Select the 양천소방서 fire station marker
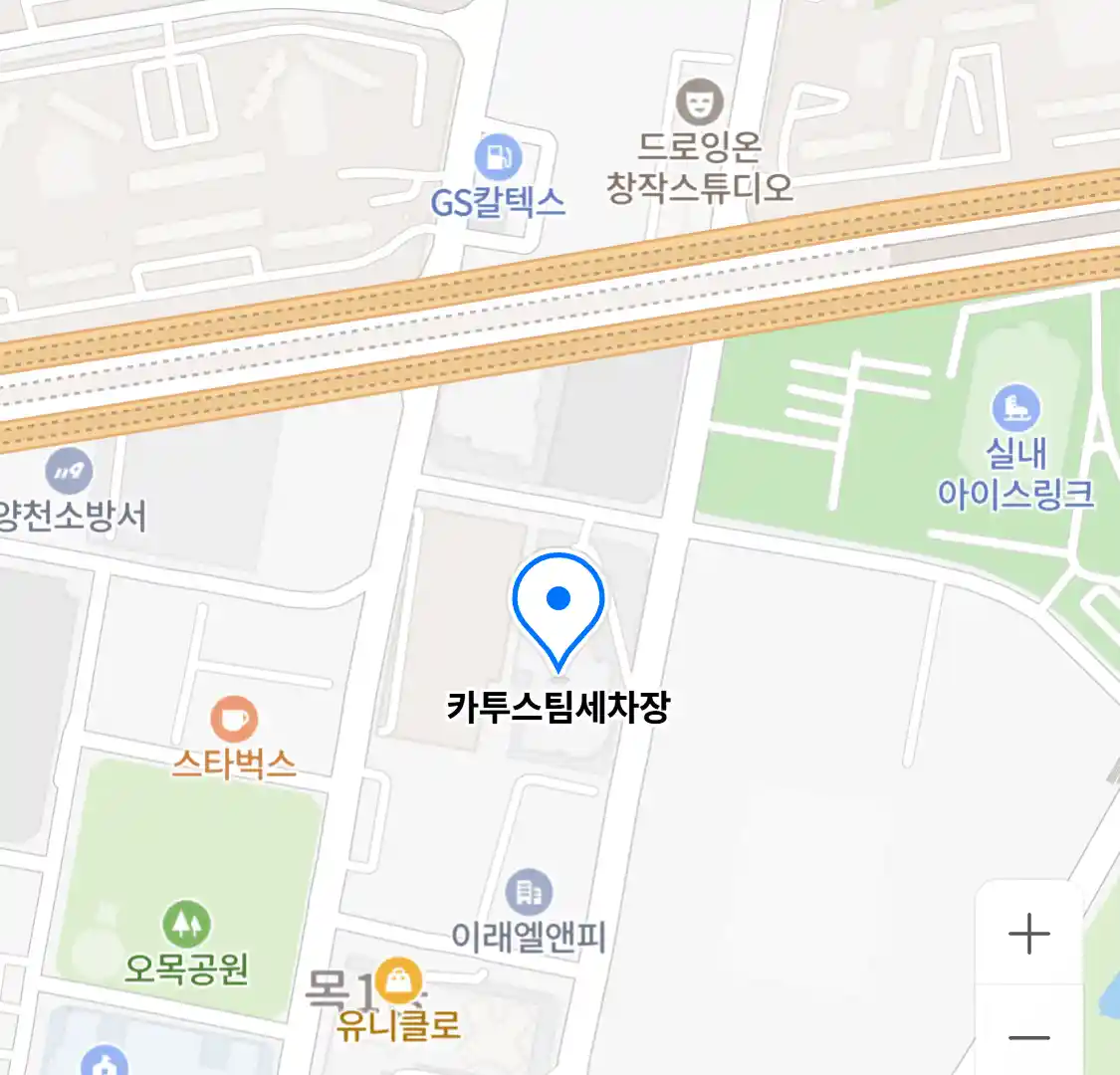Viewport: 1120px width, 1075px height. [69, 472]
